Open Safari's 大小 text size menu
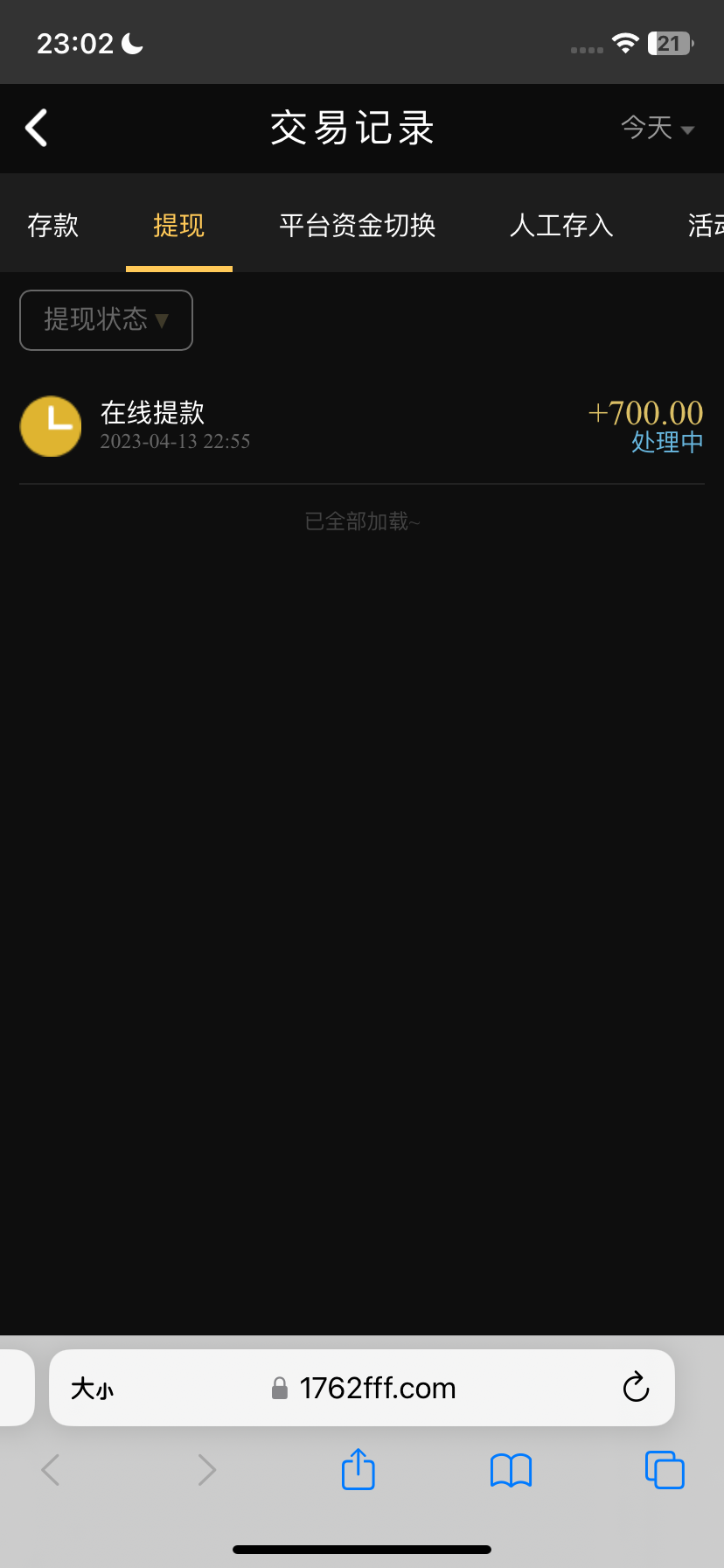This screenshot has height=1568, width=724. point(93,1389)
